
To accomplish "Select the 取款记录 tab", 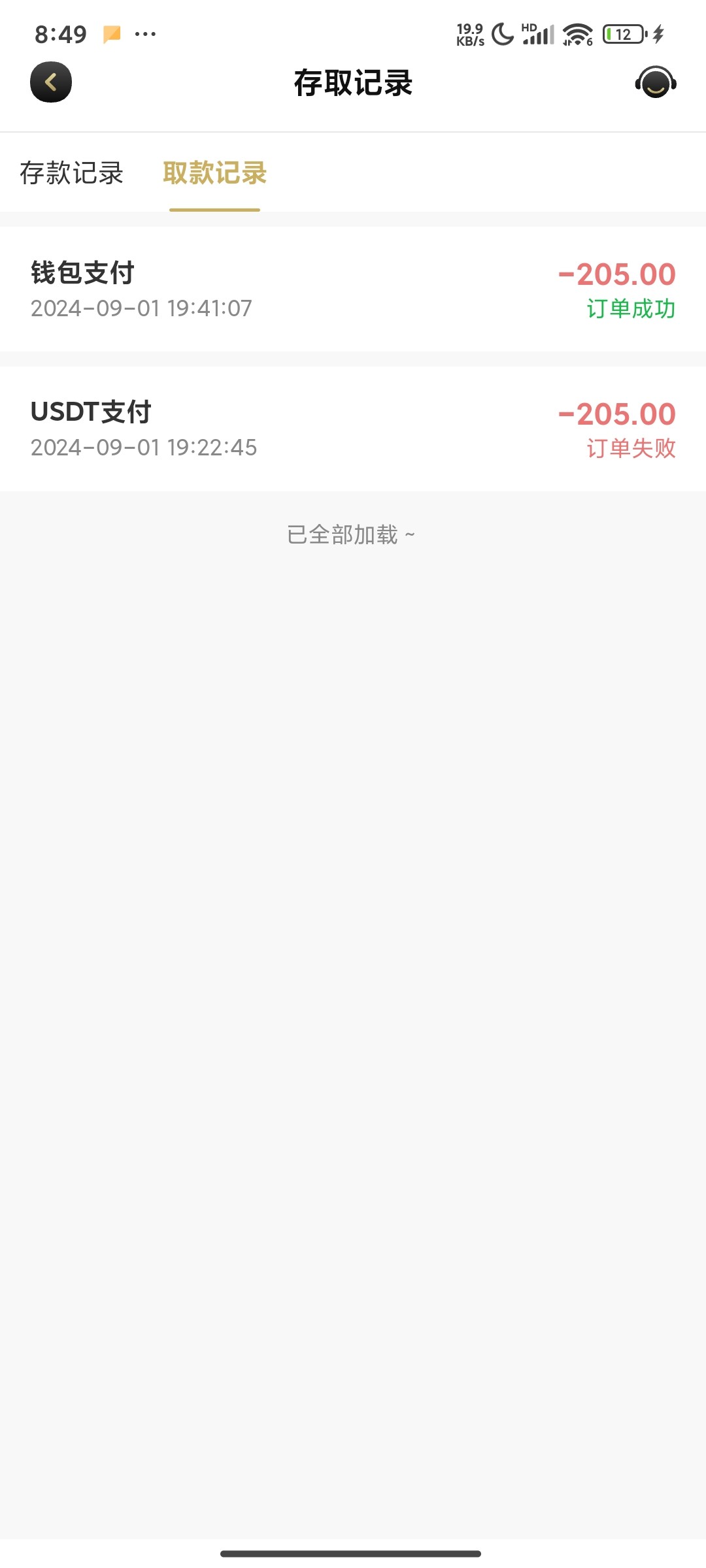I will 214,173.
